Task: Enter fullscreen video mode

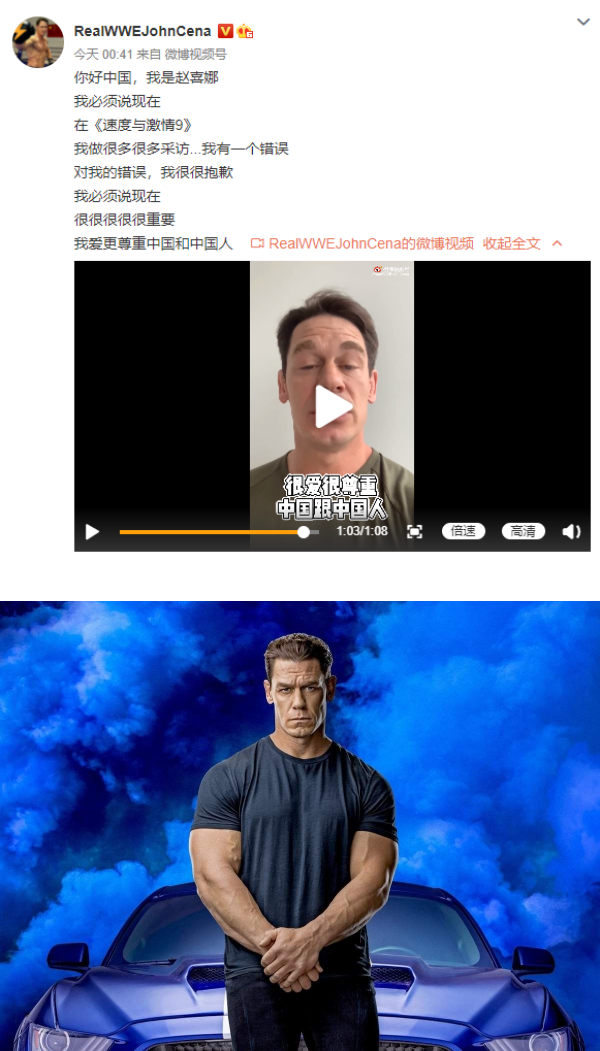Action: pos(414,532)
